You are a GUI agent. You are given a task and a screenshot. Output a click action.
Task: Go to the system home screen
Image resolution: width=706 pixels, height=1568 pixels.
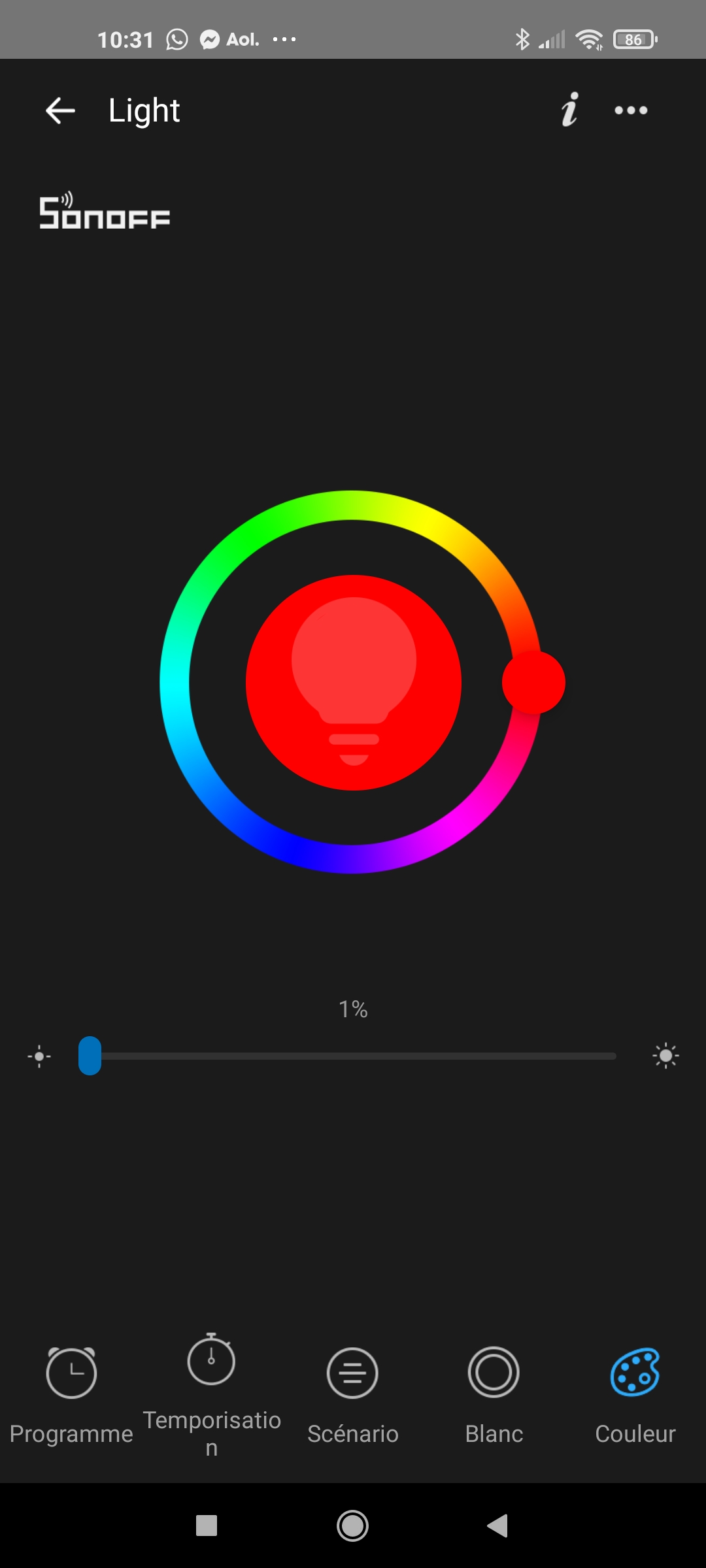[x=353, y=1526]
